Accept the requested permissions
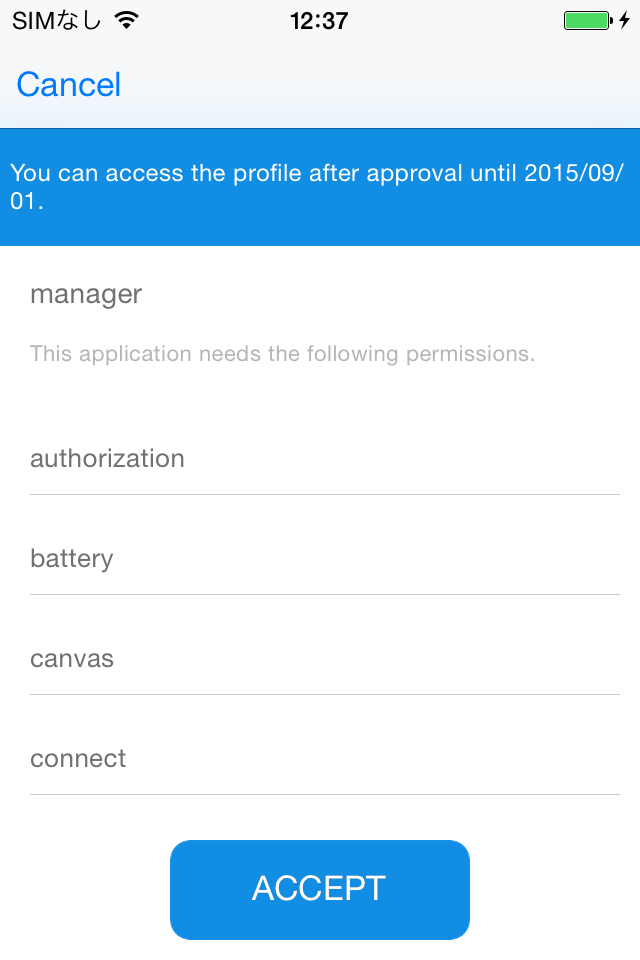 tap(319, 889)
